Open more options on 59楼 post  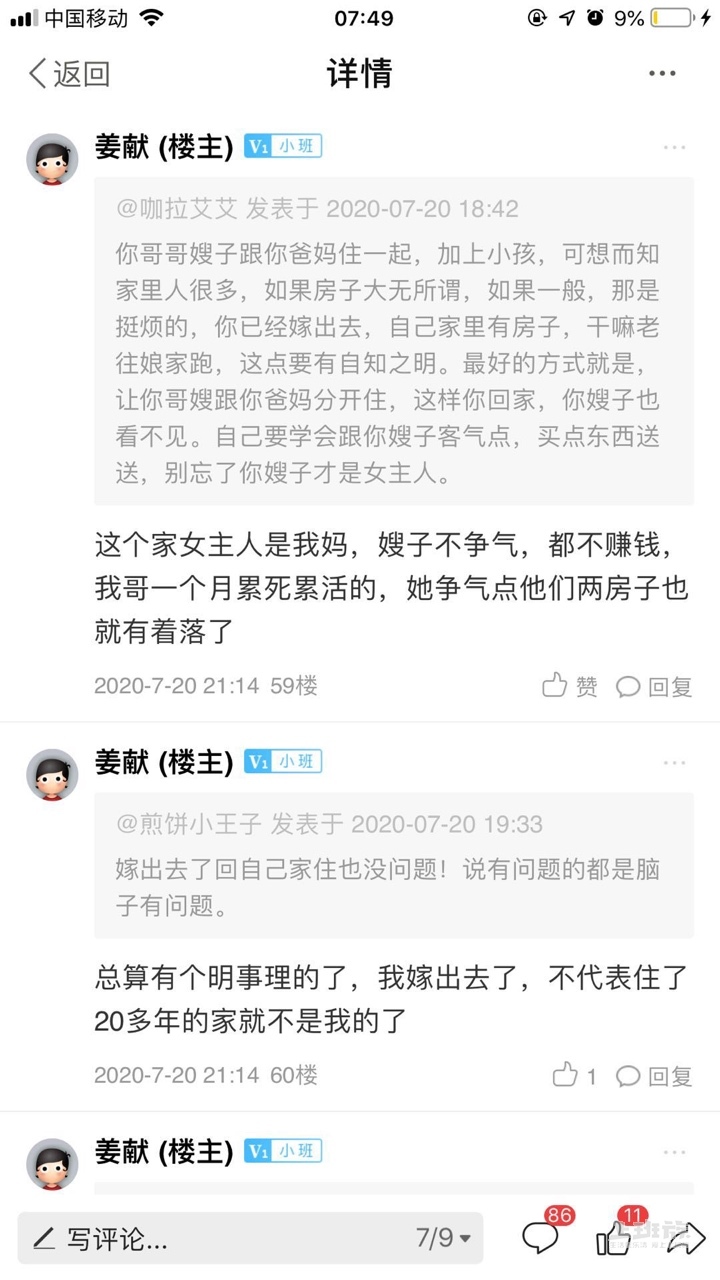coord(674,148)
